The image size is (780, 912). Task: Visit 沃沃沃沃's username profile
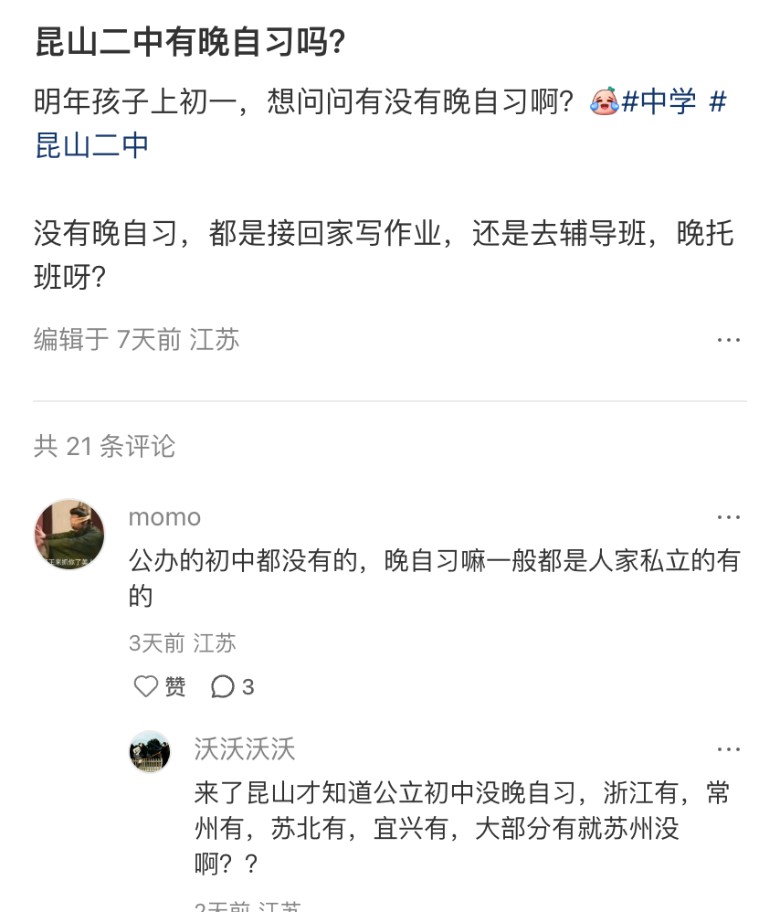pos(245,749)
